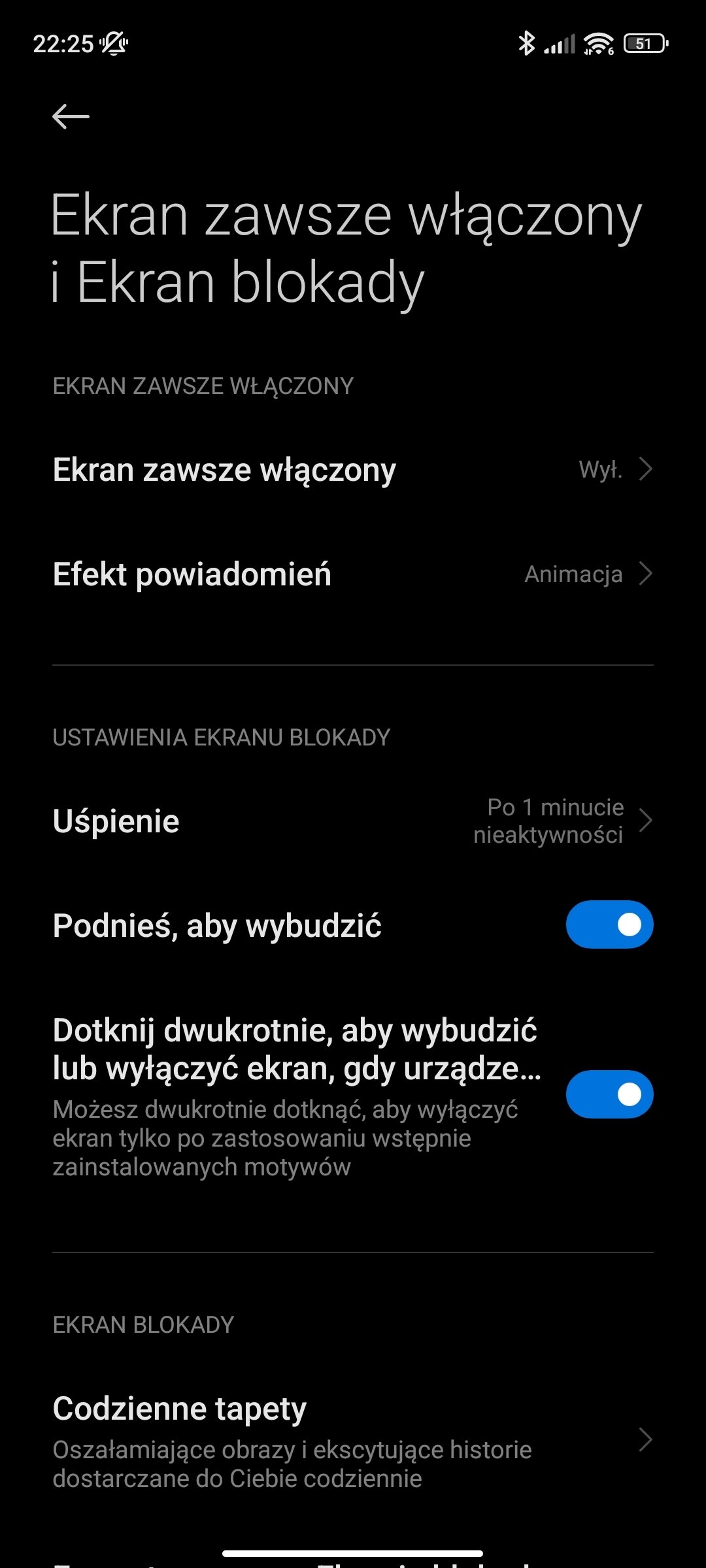Open Uśpienie timeout setting
The image size is (706, 1568).
point(353,821)
